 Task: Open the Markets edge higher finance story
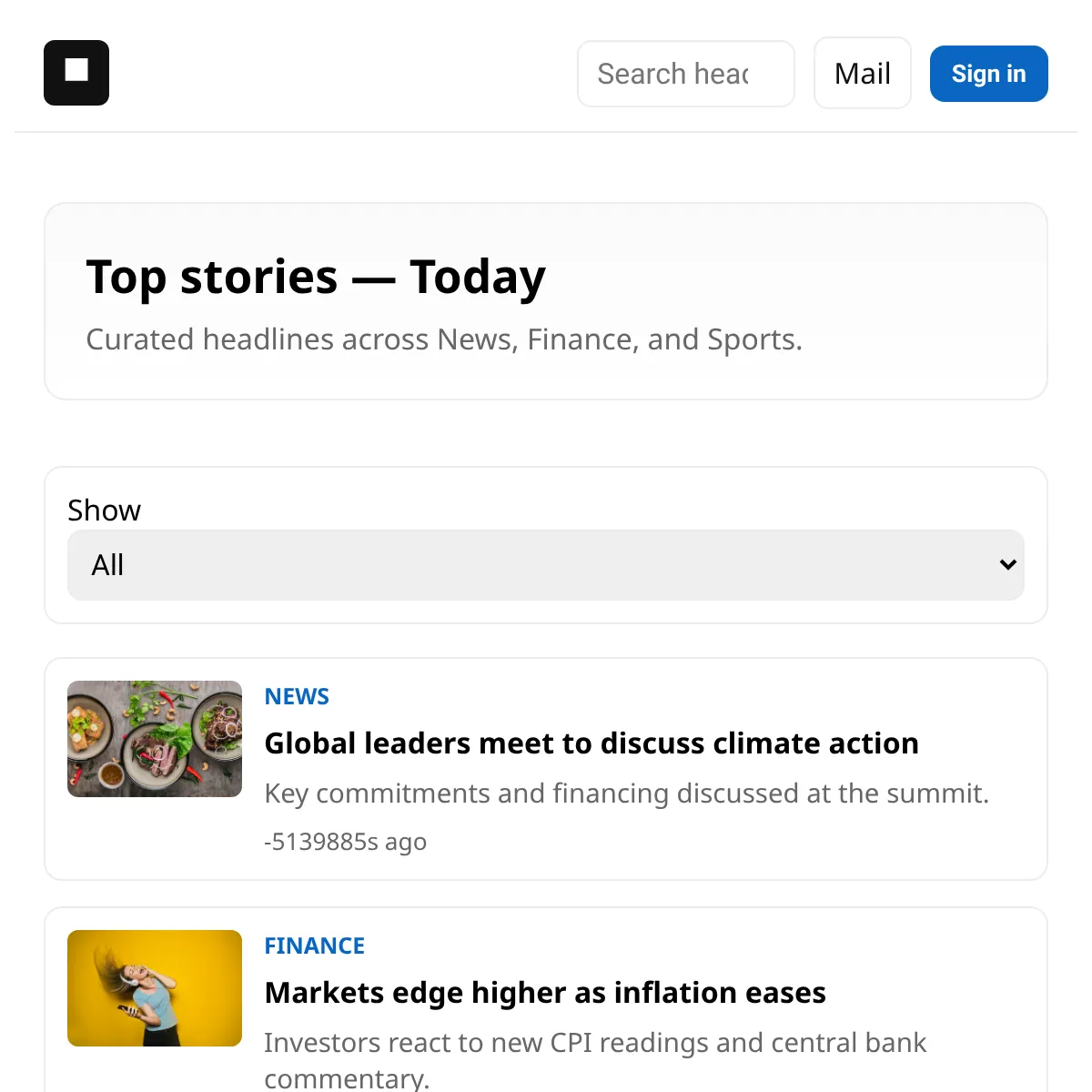545,992
